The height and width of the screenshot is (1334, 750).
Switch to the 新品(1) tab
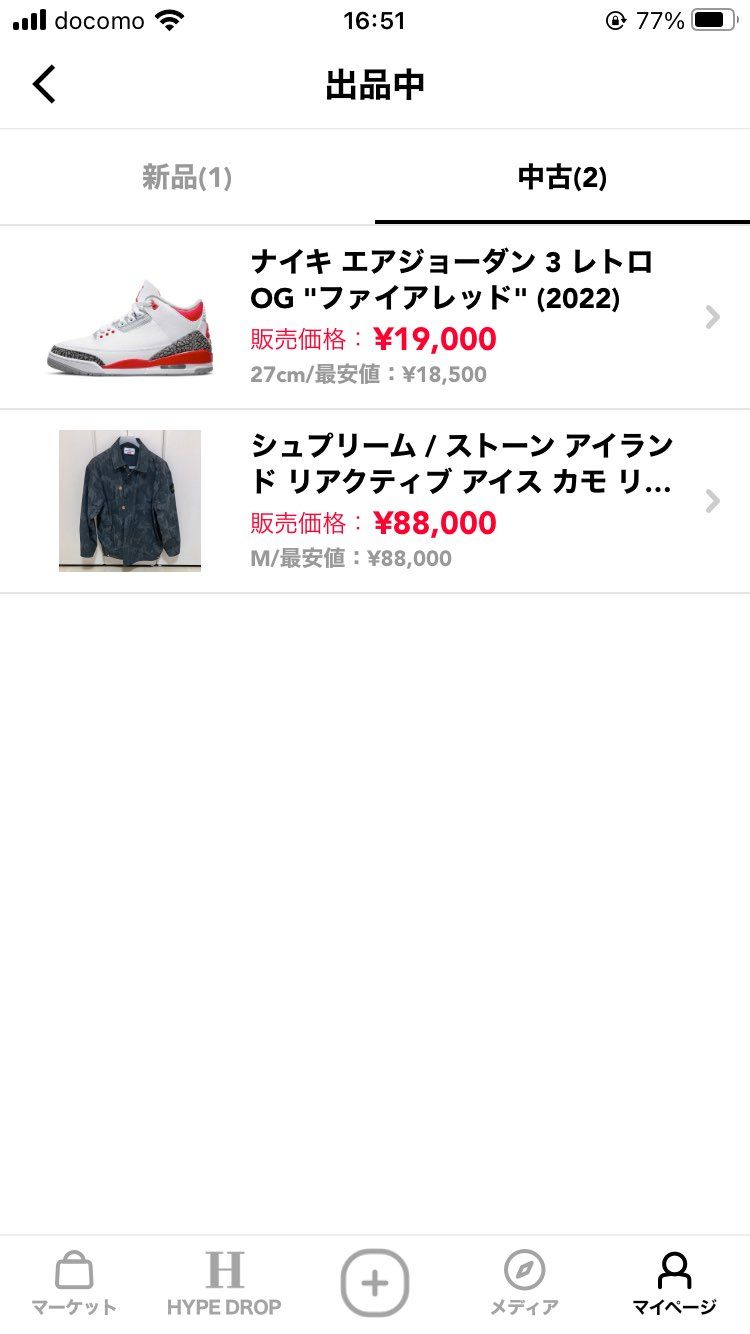(187, 177)
